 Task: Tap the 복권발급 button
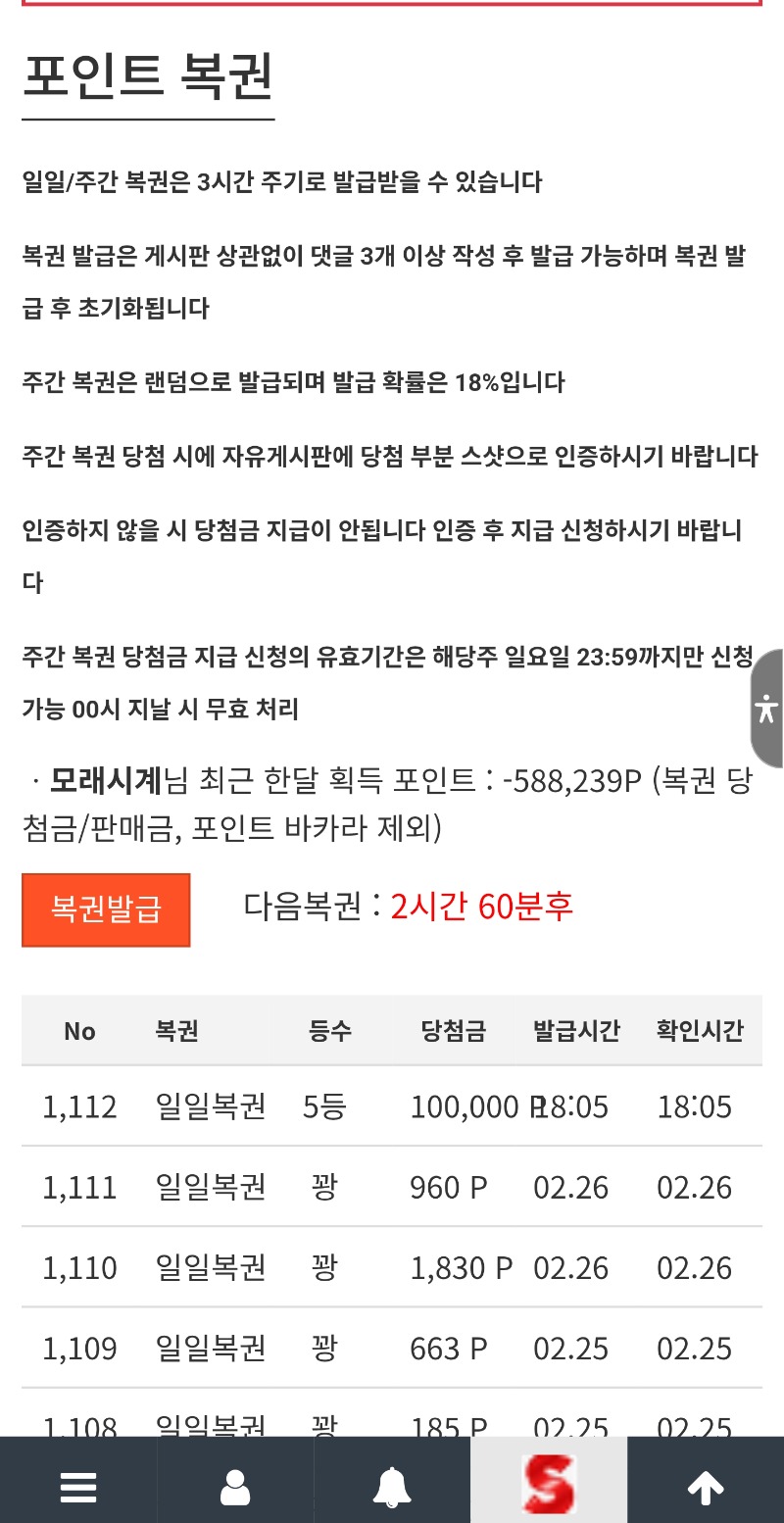[x=106, y=909]
